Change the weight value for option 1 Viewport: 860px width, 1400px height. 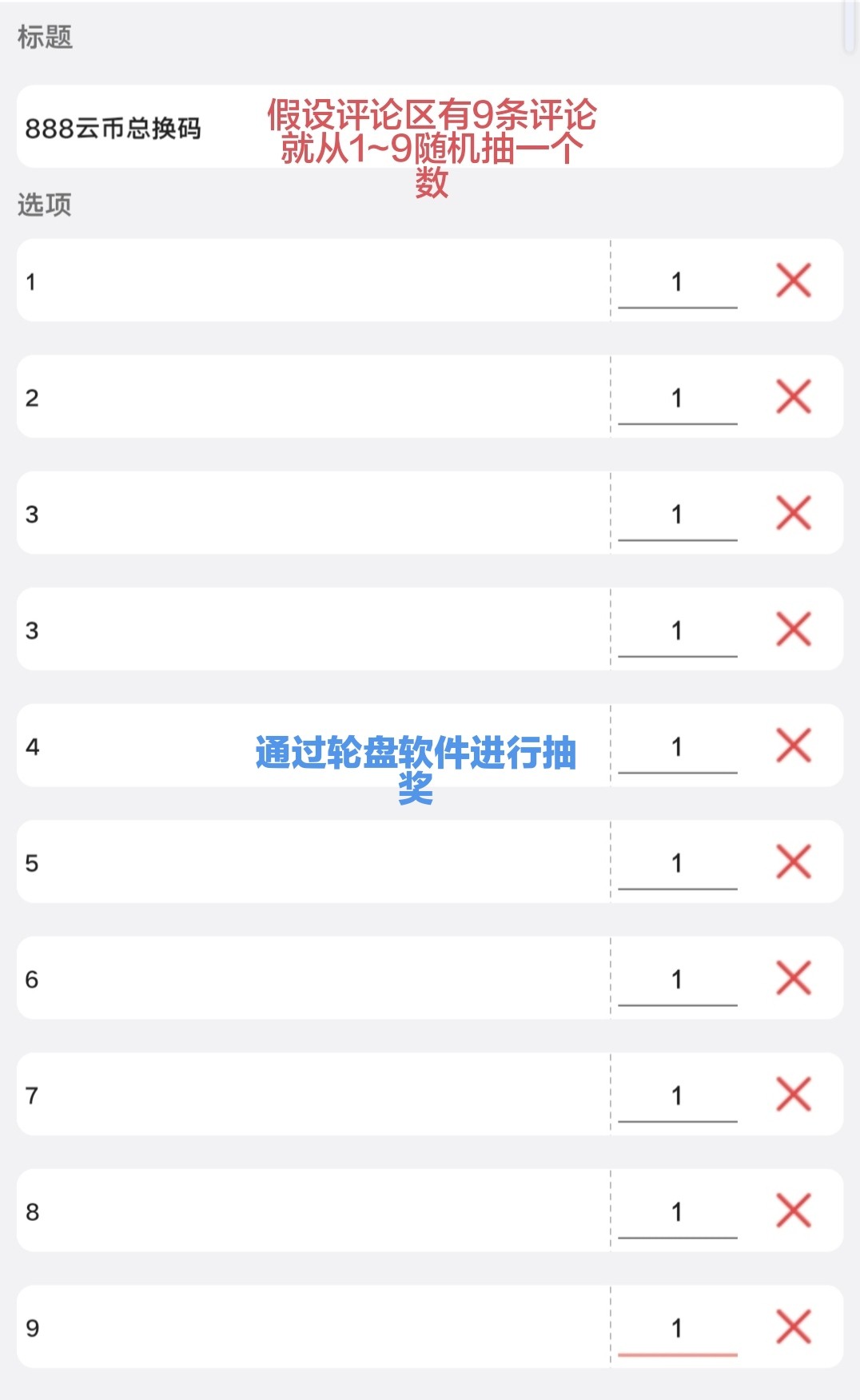[677, 282]
